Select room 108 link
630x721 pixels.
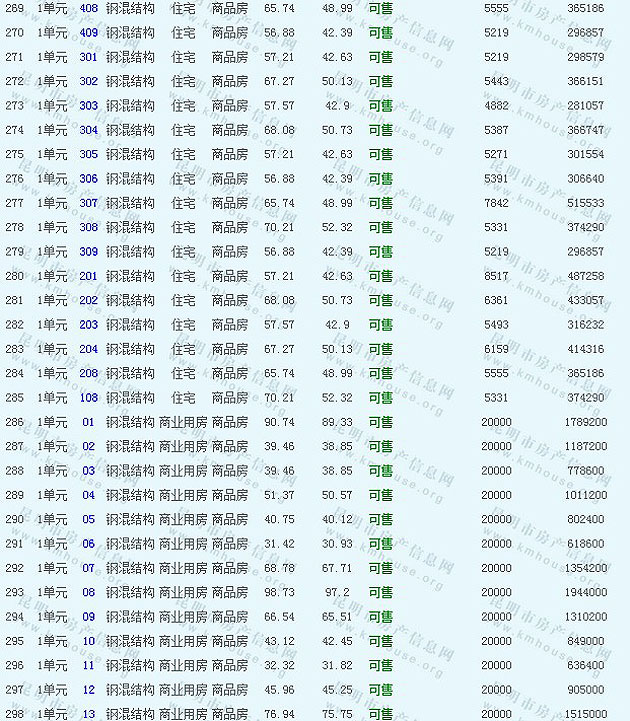point(88,397)
